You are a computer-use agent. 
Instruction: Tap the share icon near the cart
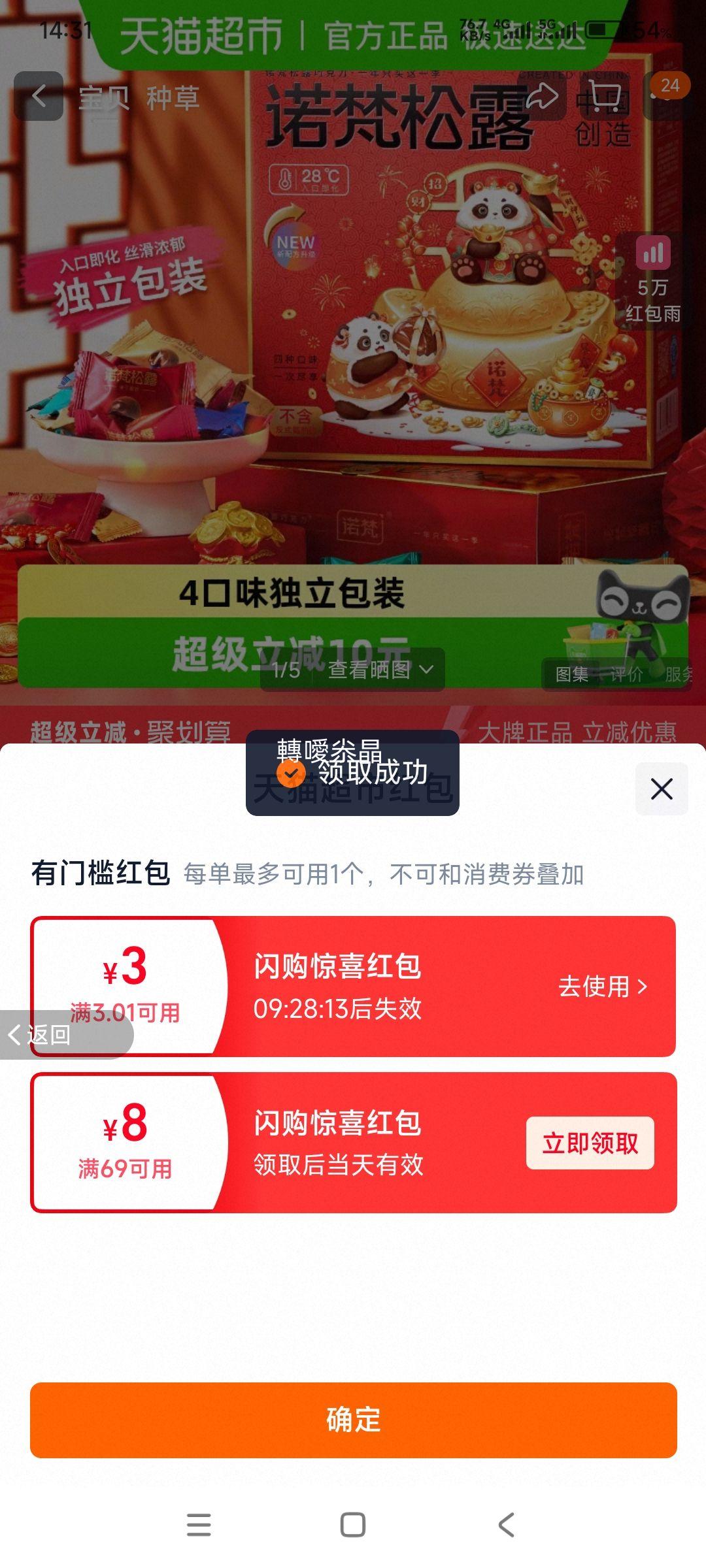point(543,97)
